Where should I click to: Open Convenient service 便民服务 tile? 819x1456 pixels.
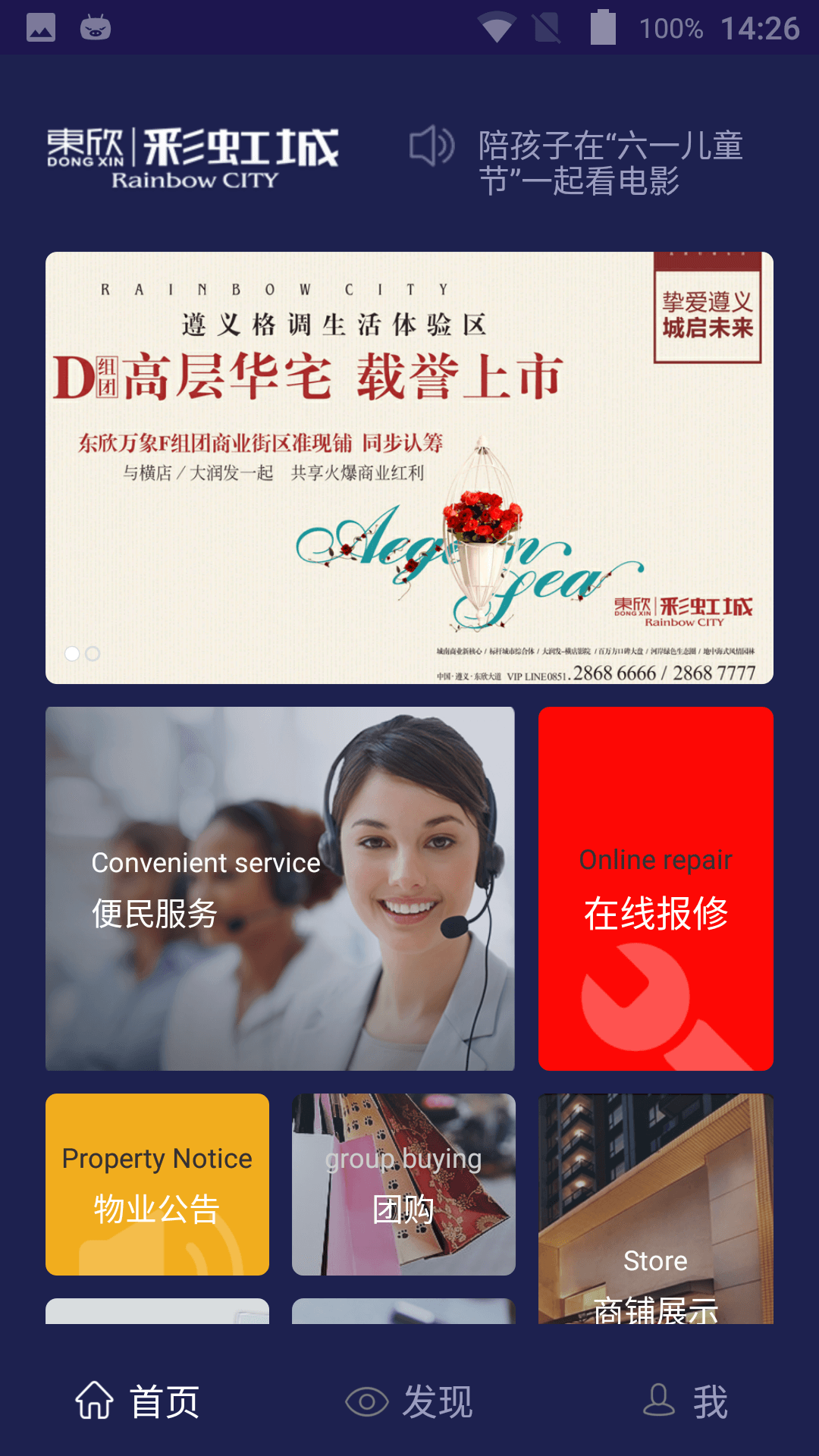tap(280, 888)
